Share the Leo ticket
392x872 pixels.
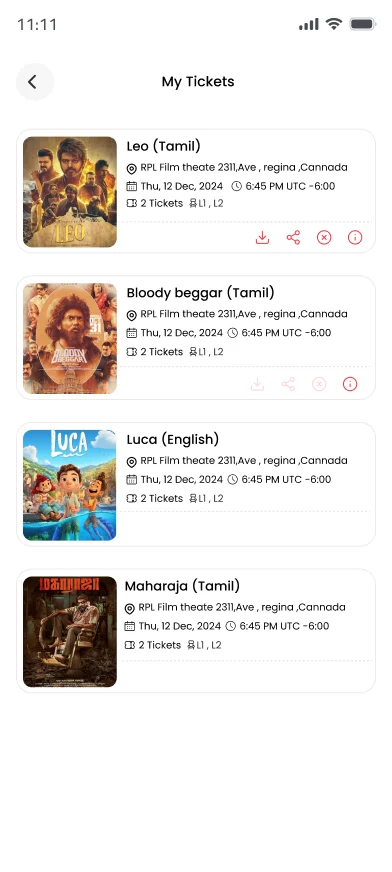coord(293,237)
